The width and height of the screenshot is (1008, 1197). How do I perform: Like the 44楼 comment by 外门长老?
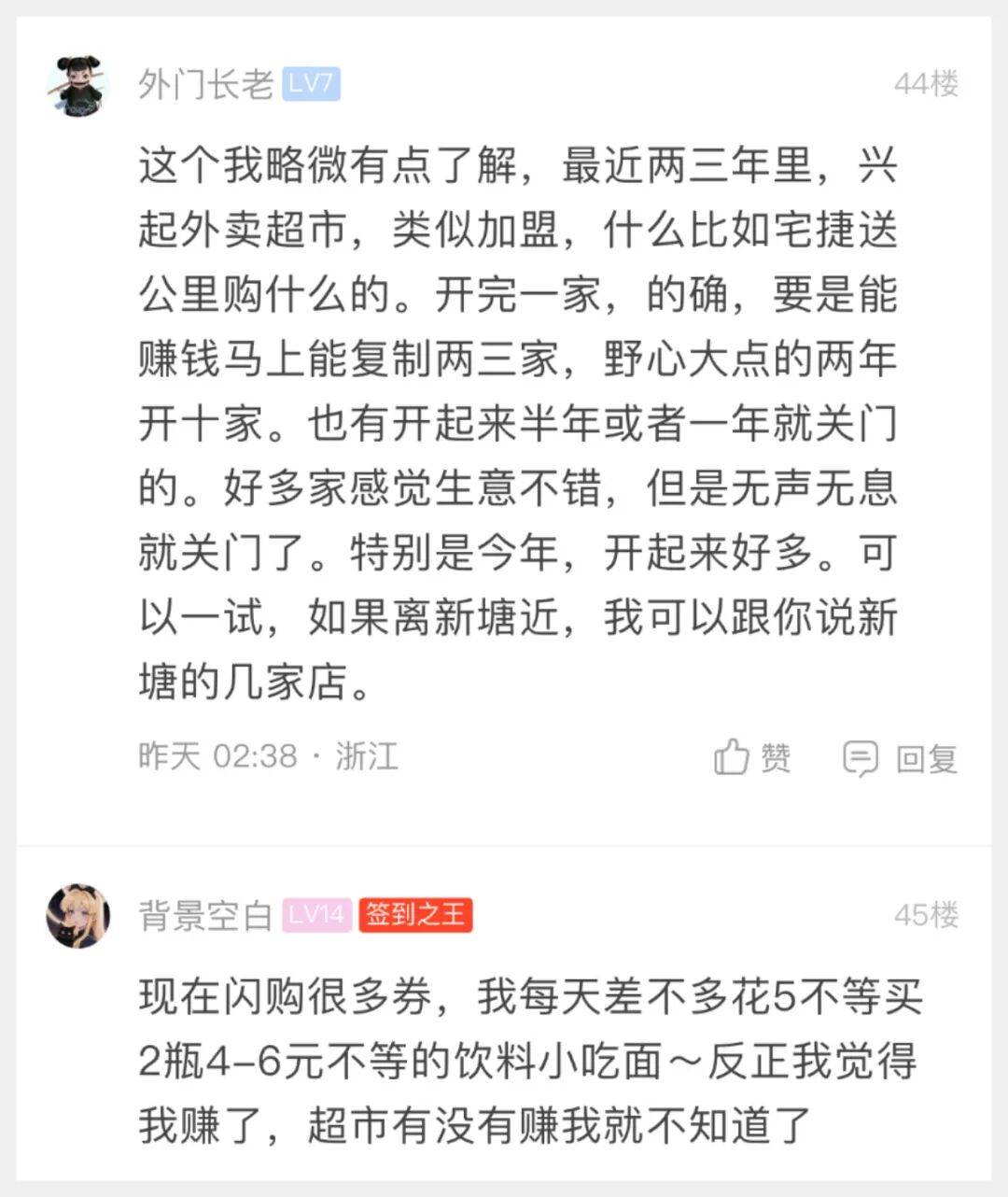752,757
